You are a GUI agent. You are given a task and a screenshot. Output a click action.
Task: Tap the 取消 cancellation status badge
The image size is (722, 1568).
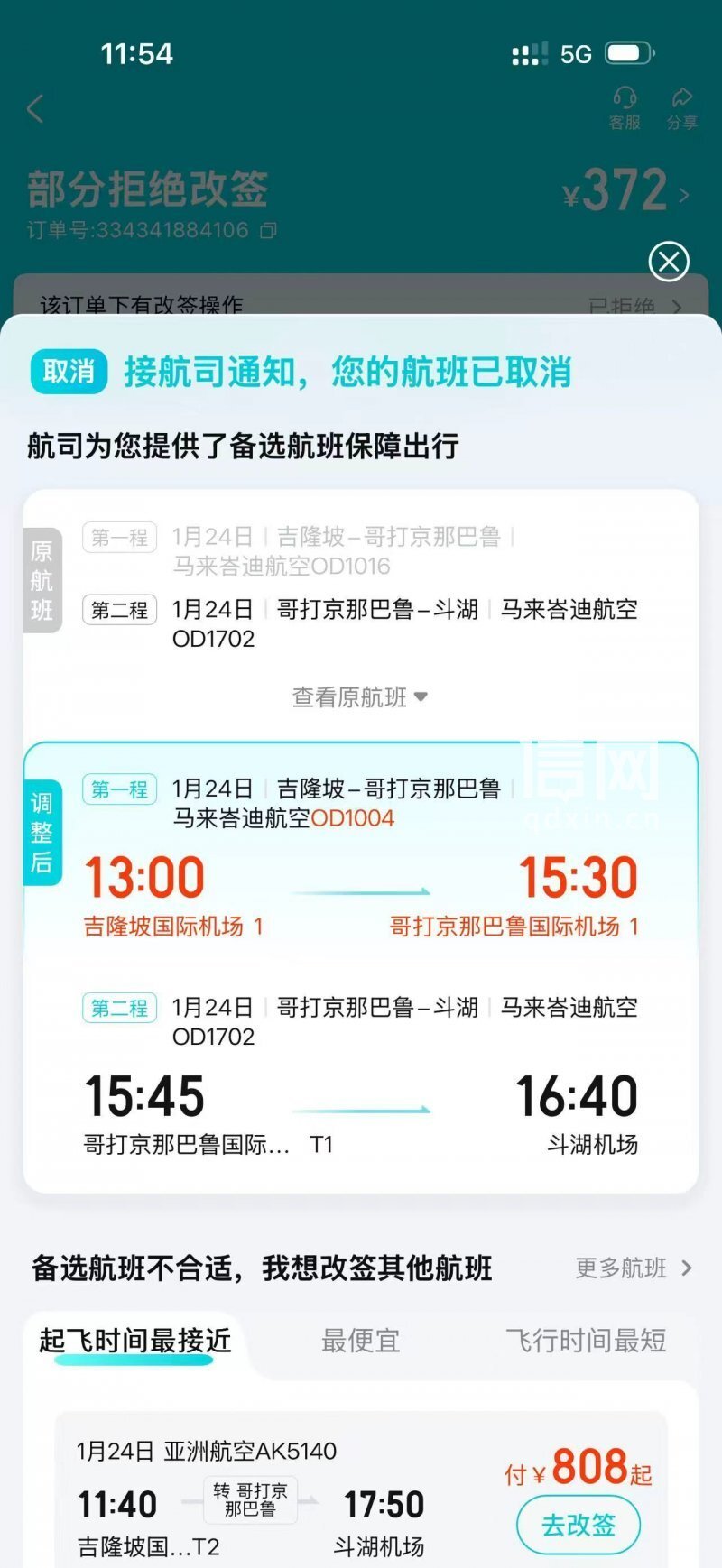69,370
